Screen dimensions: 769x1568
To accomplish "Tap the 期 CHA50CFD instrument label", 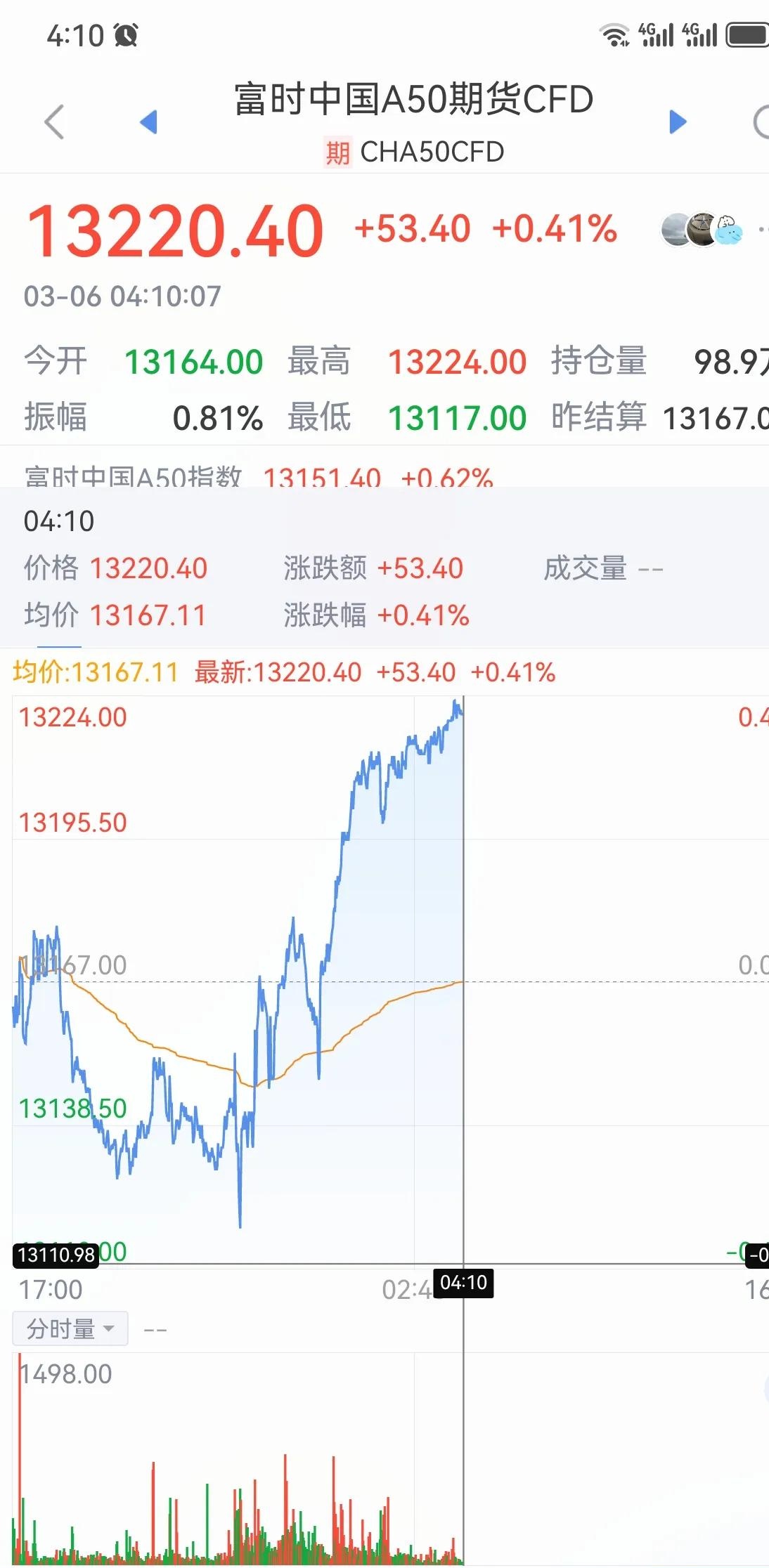I will coord(415,151).
